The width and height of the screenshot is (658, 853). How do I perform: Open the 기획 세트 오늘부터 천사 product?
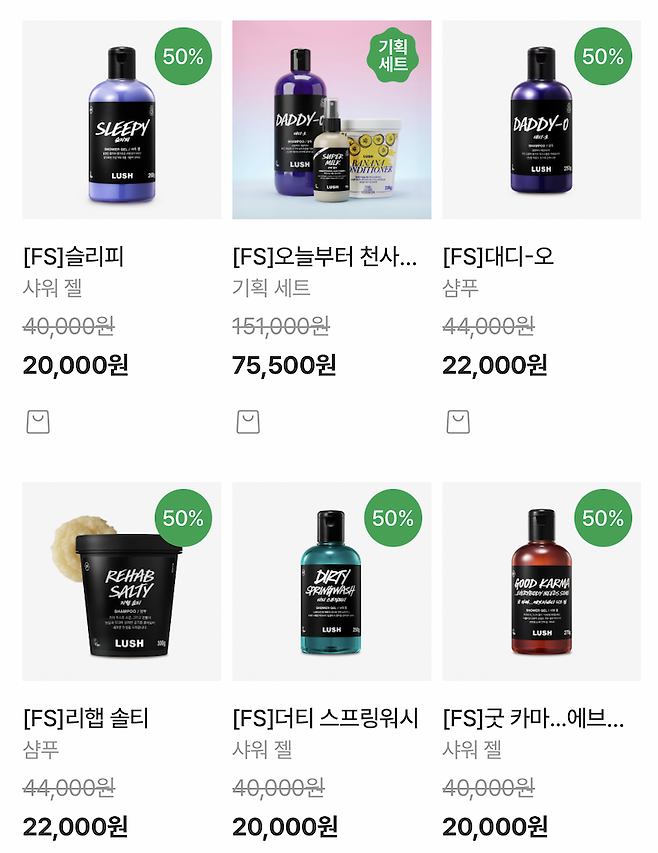[331, 120]
